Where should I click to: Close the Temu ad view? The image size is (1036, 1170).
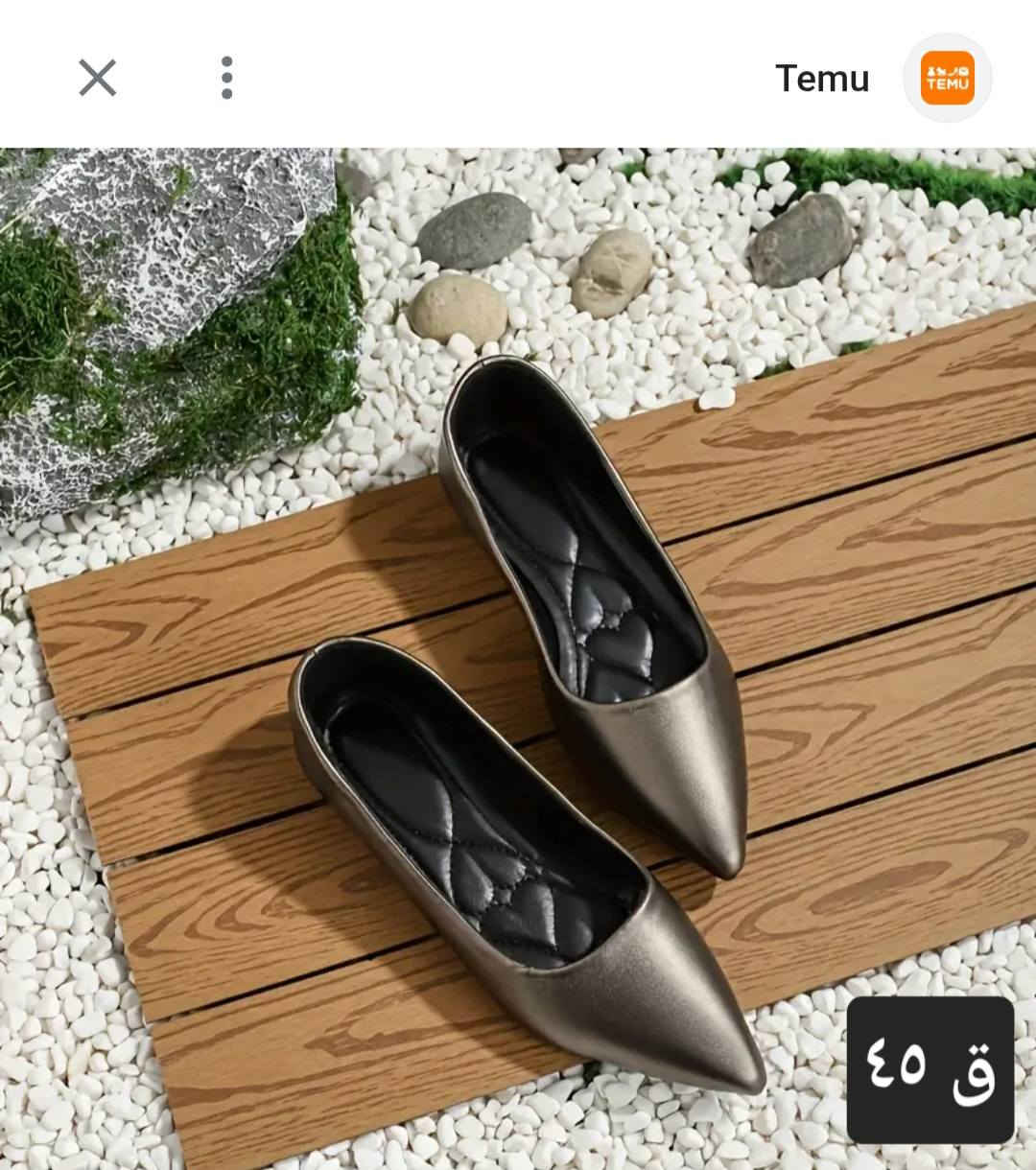97,78
